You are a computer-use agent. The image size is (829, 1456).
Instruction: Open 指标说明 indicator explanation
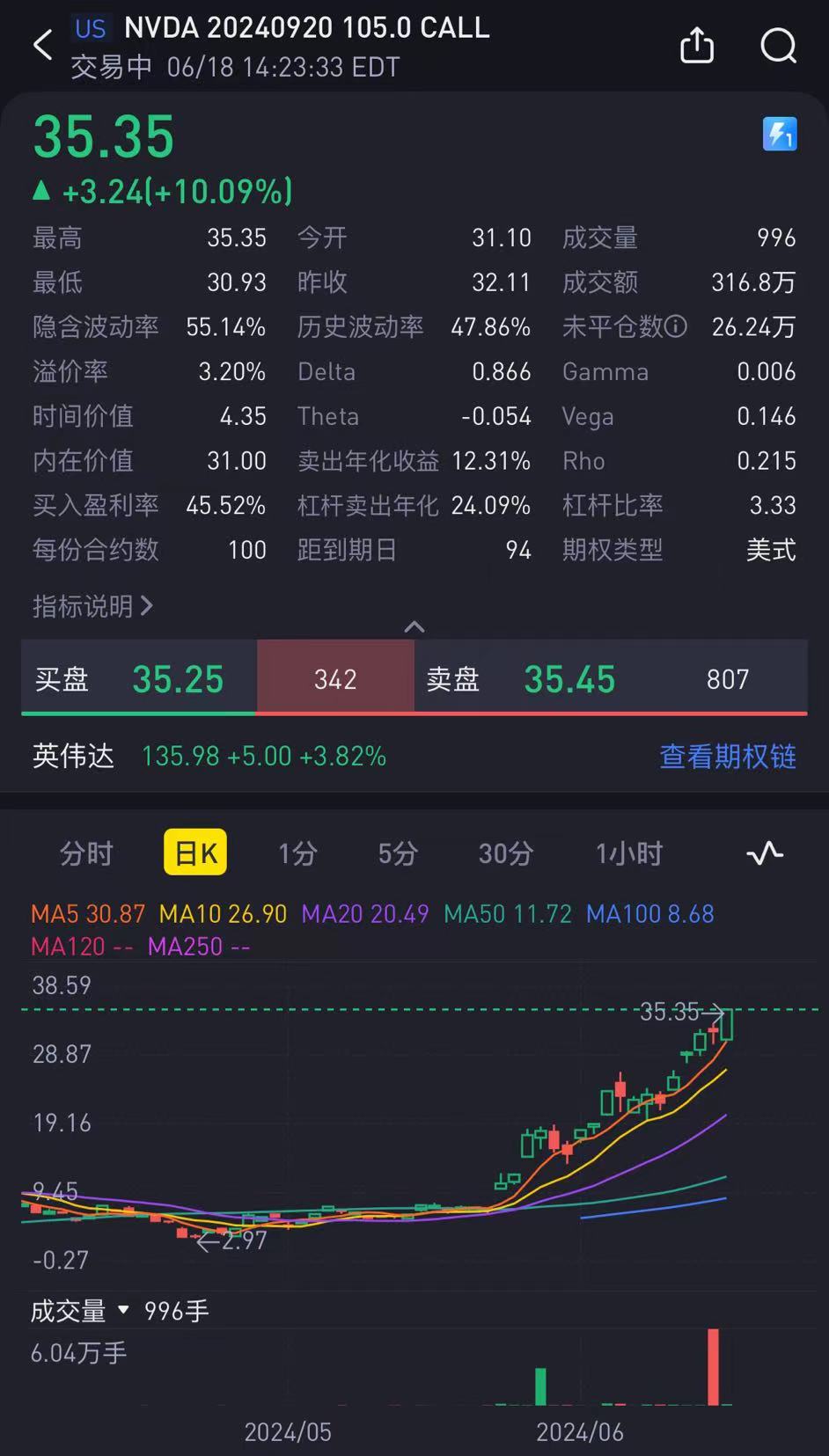click(x=92, y=606)
